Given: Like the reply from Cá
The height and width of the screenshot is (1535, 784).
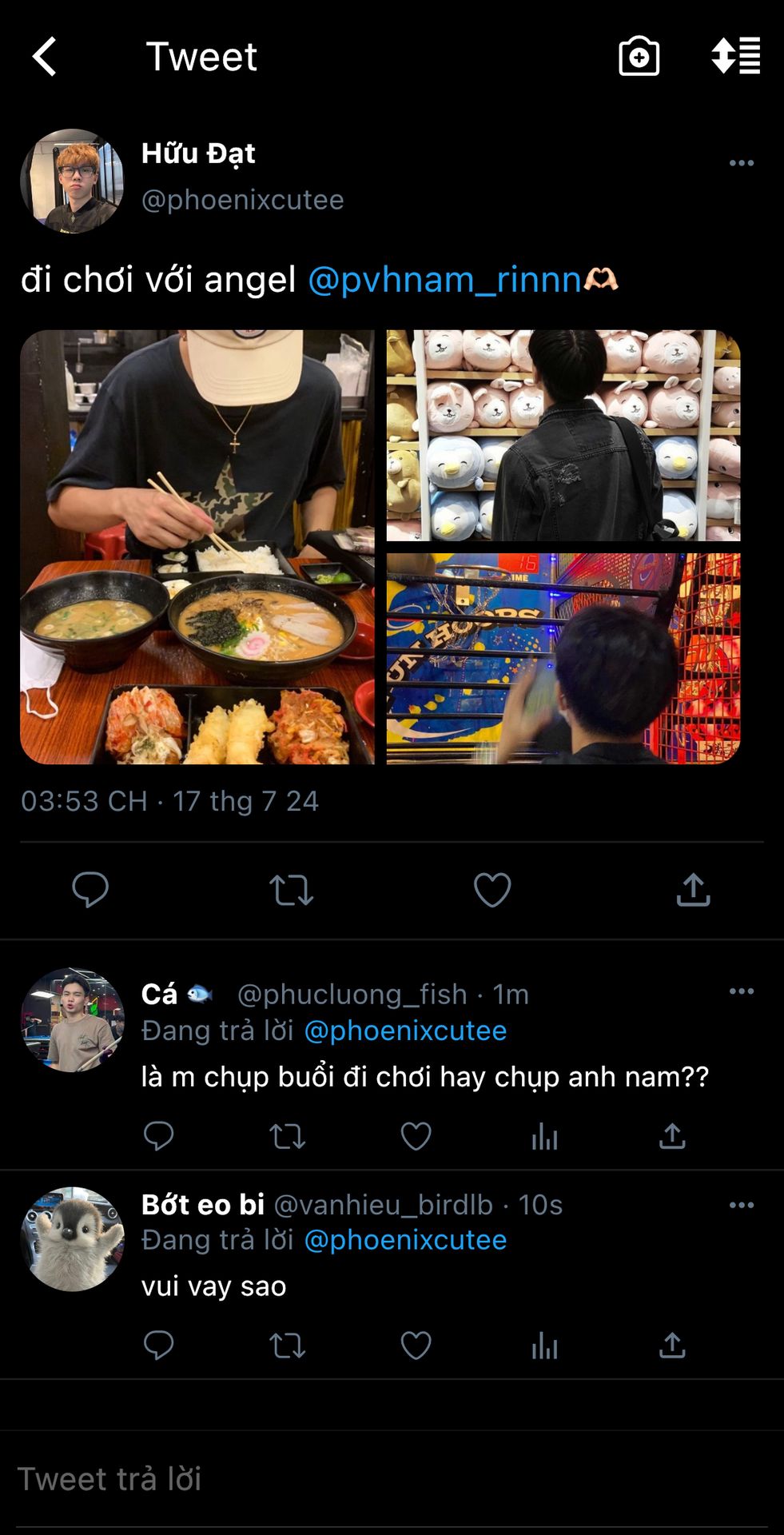Looking at the screenshot, I should click(416, 1136).
